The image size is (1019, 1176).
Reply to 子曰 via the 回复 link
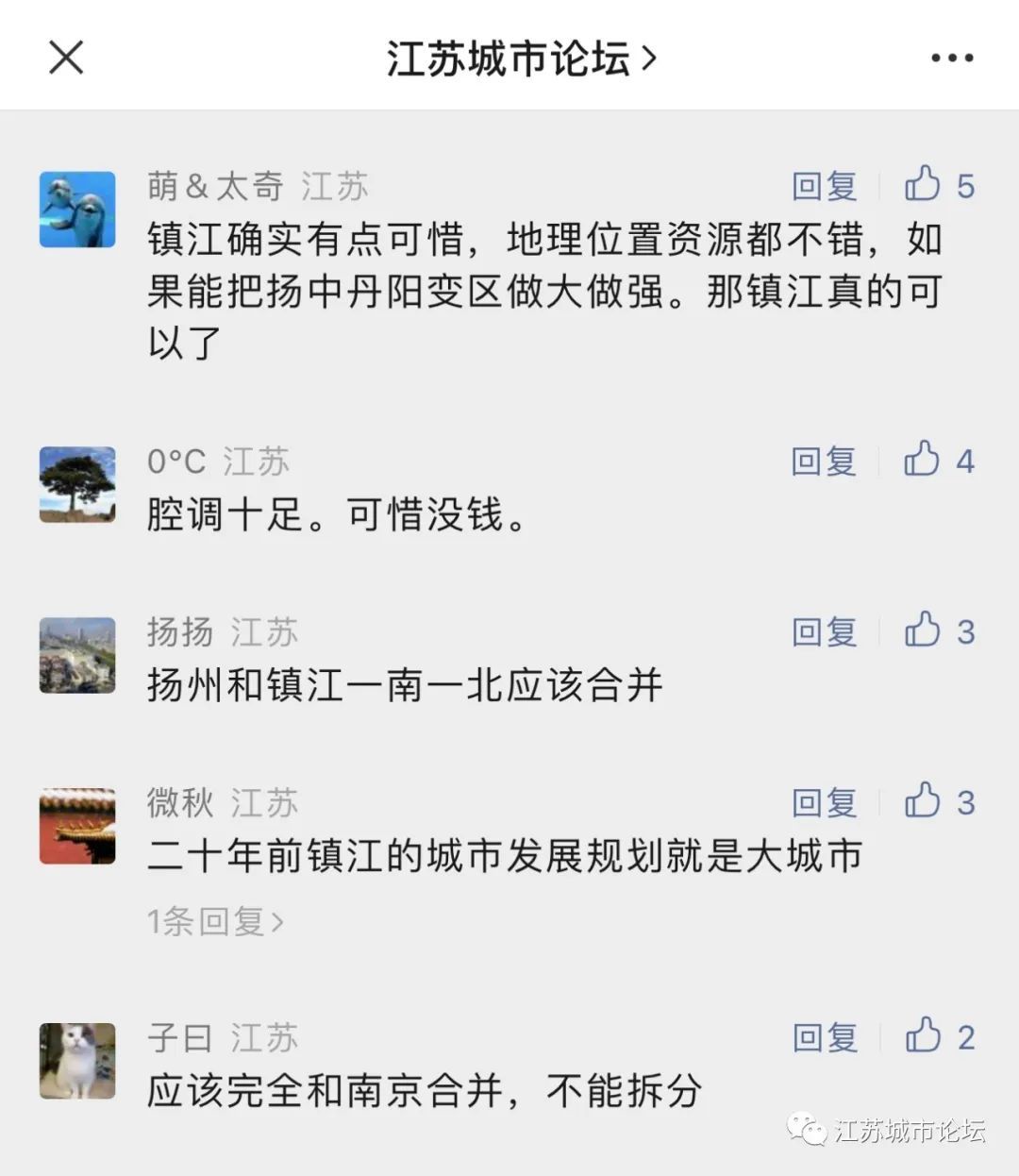[823, 1038]
